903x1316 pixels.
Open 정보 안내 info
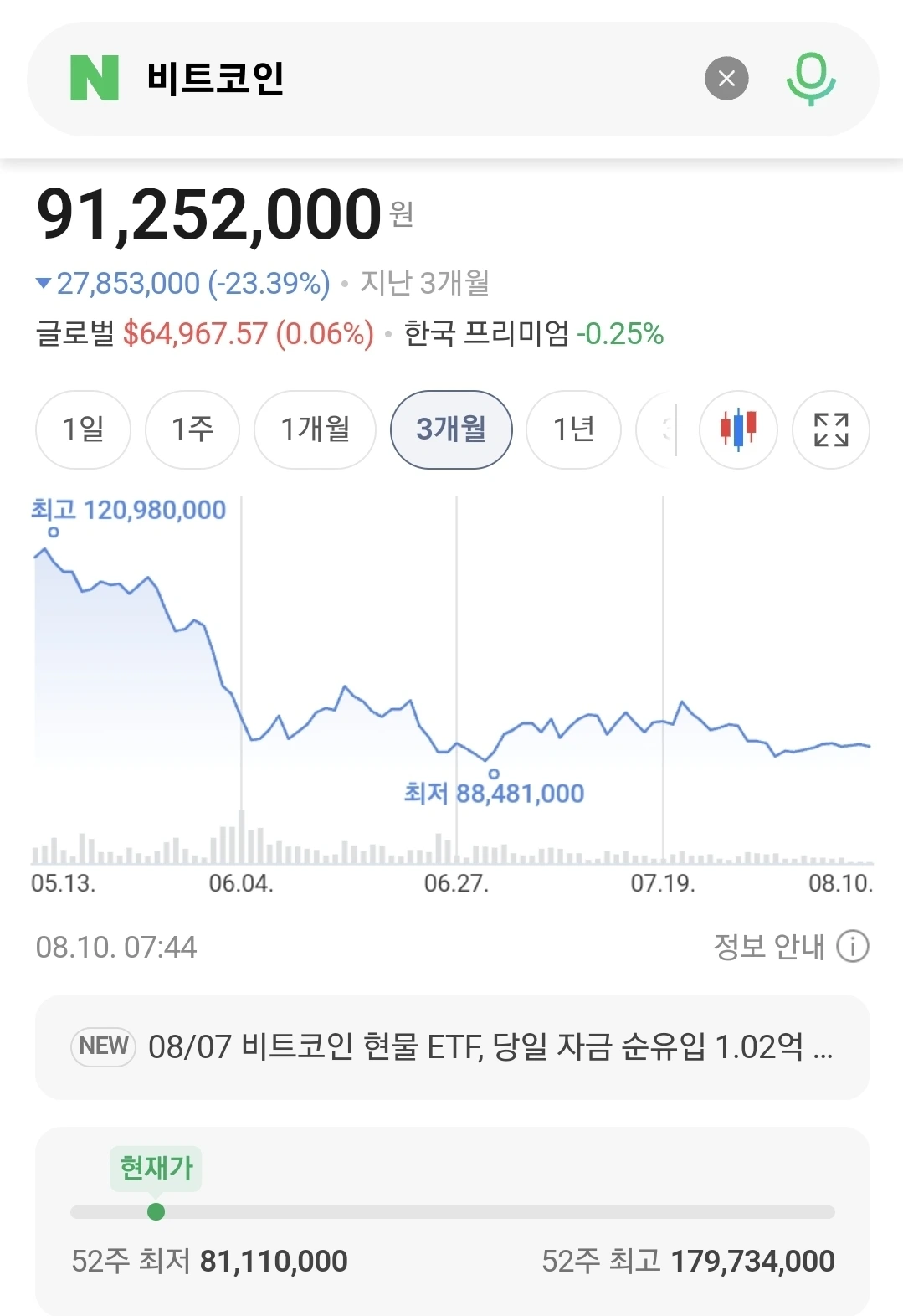click(x=791, y=947)
